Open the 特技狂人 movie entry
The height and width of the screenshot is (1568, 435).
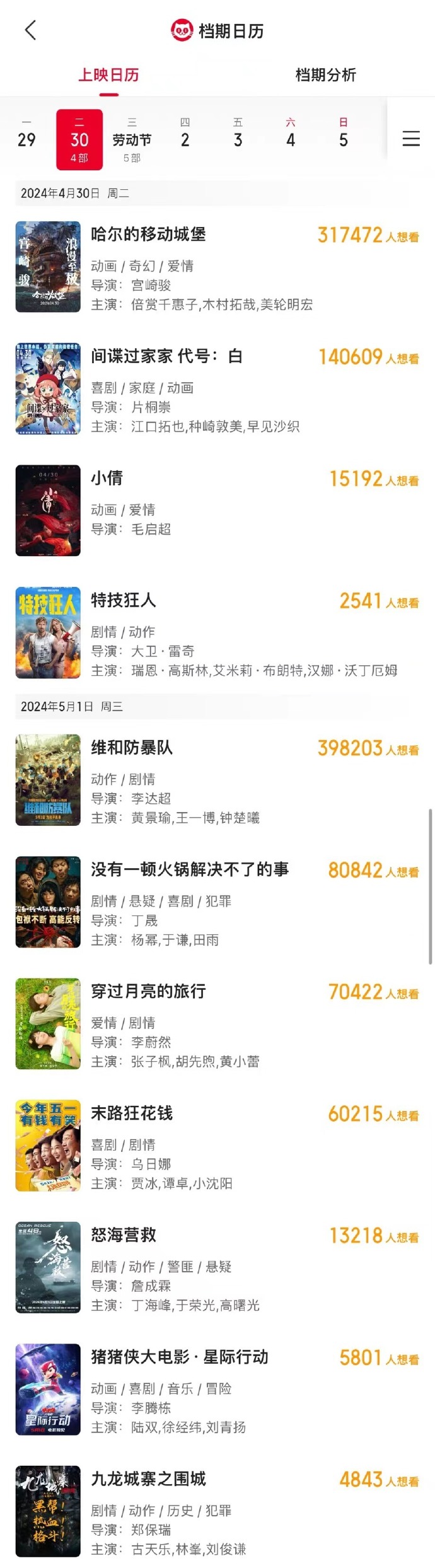point(124,600)
